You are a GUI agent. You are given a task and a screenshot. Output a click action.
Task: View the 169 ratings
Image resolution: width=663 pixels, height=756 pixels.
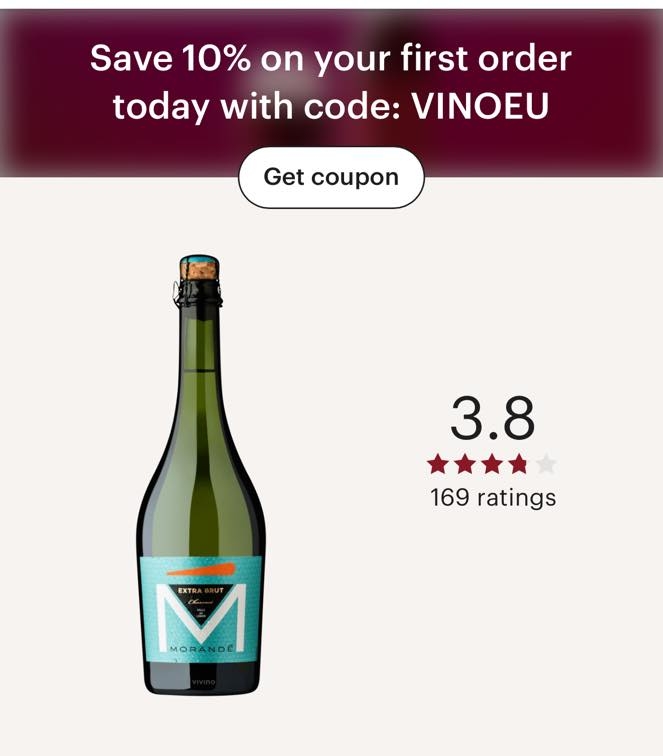click(492, 497)
